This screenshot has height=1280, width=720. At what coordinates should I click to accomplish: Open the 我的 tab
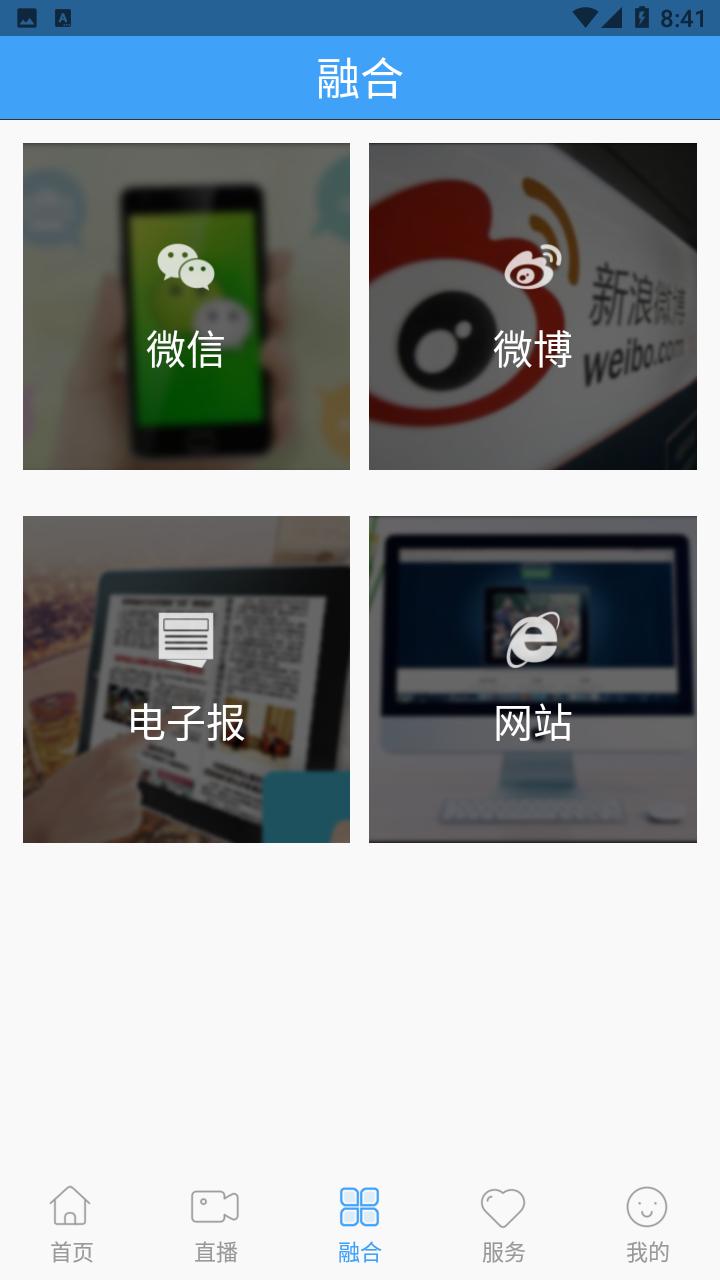(x=647, y=1224)
